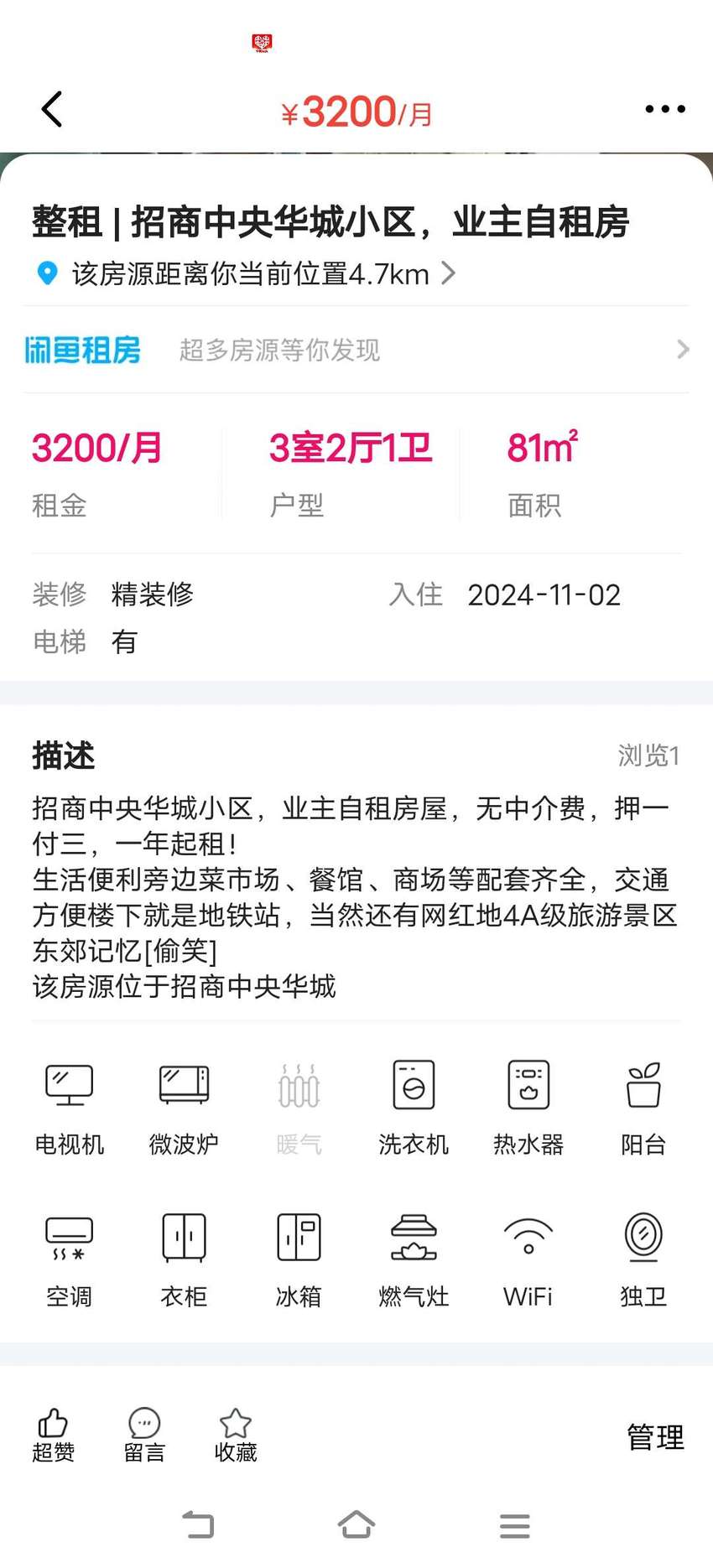Open 留言 to leave a comment

144,1436
